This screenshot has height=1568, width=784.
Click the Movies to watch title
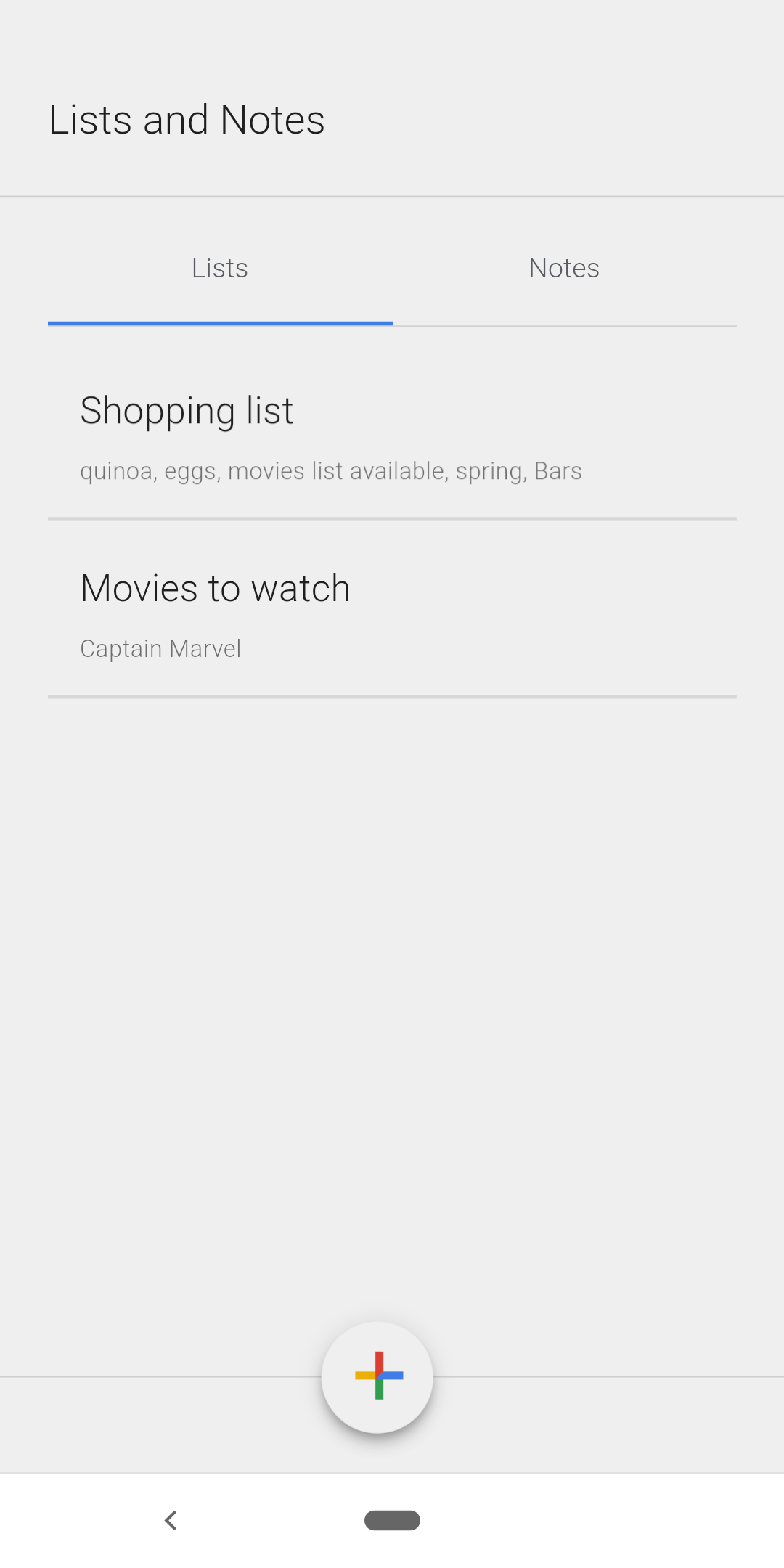(x=215, y=587)
